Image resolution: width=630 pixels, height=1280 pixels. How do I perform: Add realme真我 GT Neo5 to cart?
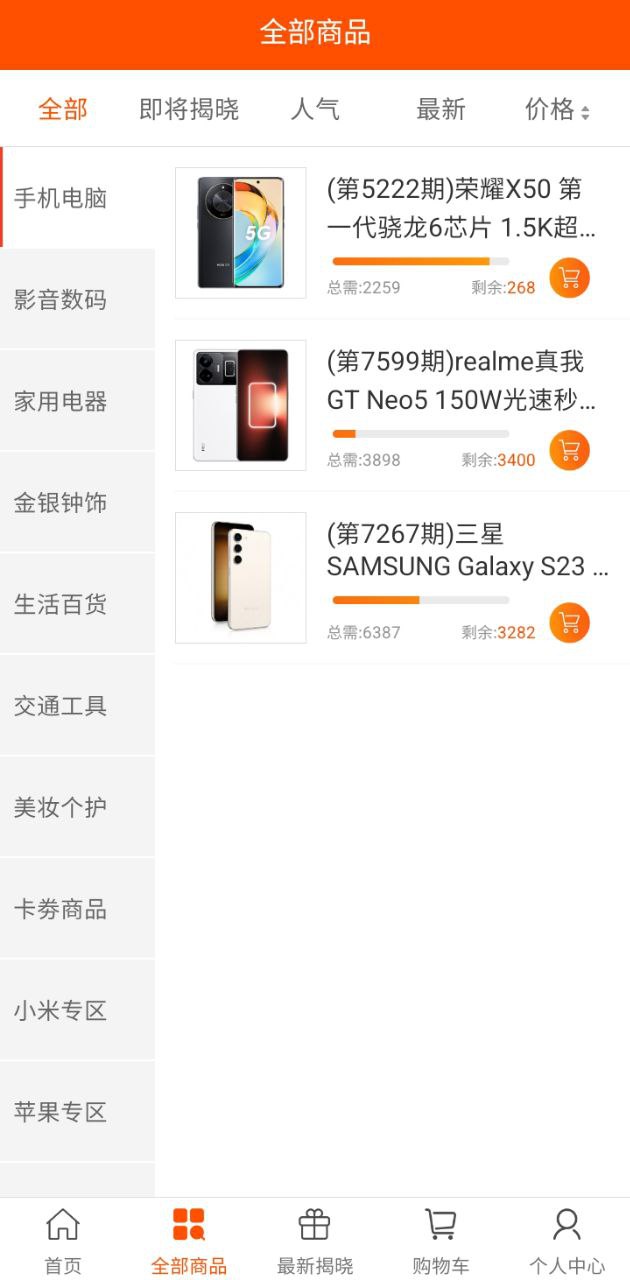pos(569,450)
